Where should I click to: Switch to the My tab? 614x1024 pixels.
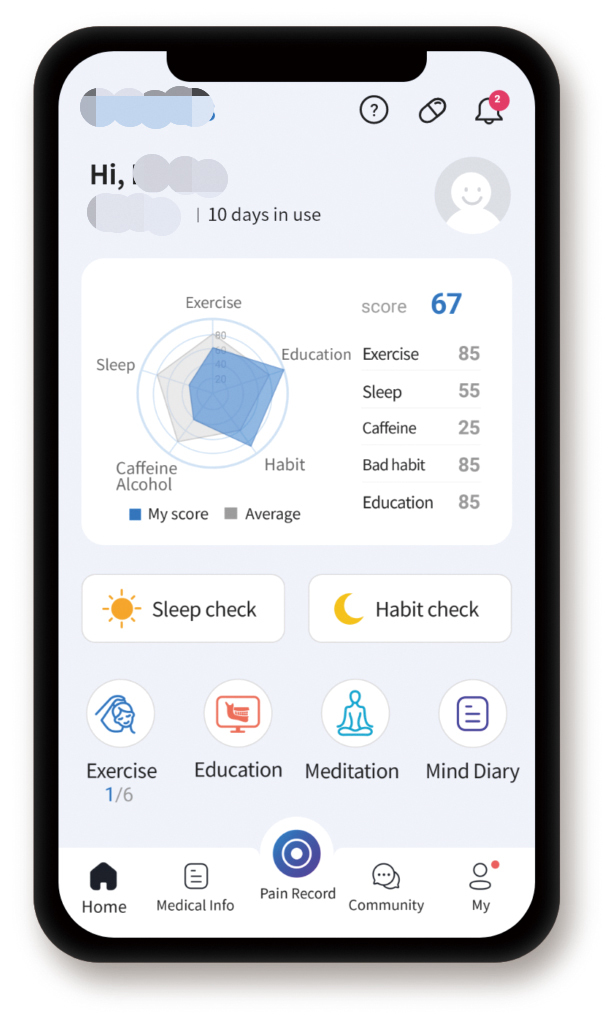click(x=481, y=888)
